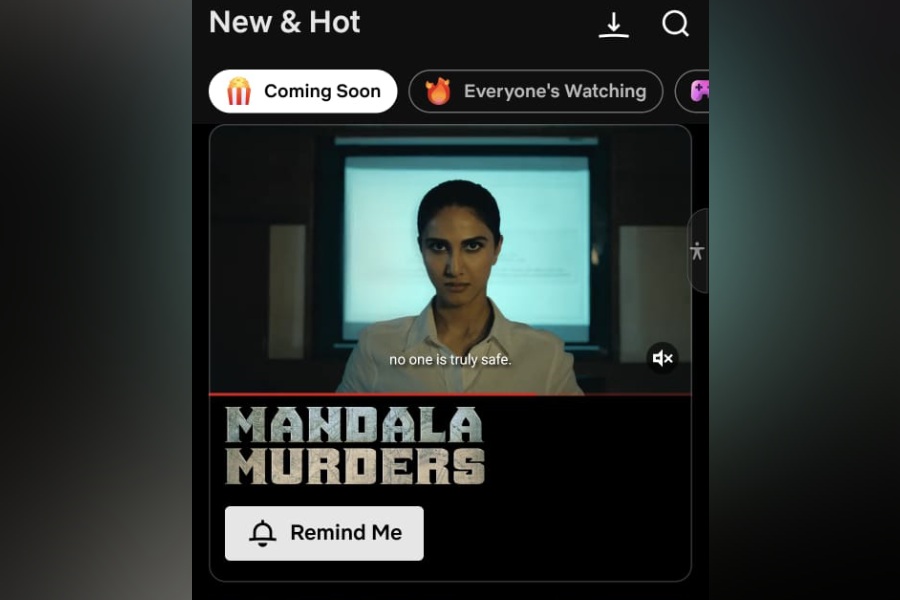Open the downloads icon
The height and width of the screenshot is (600, 900).
613,24
